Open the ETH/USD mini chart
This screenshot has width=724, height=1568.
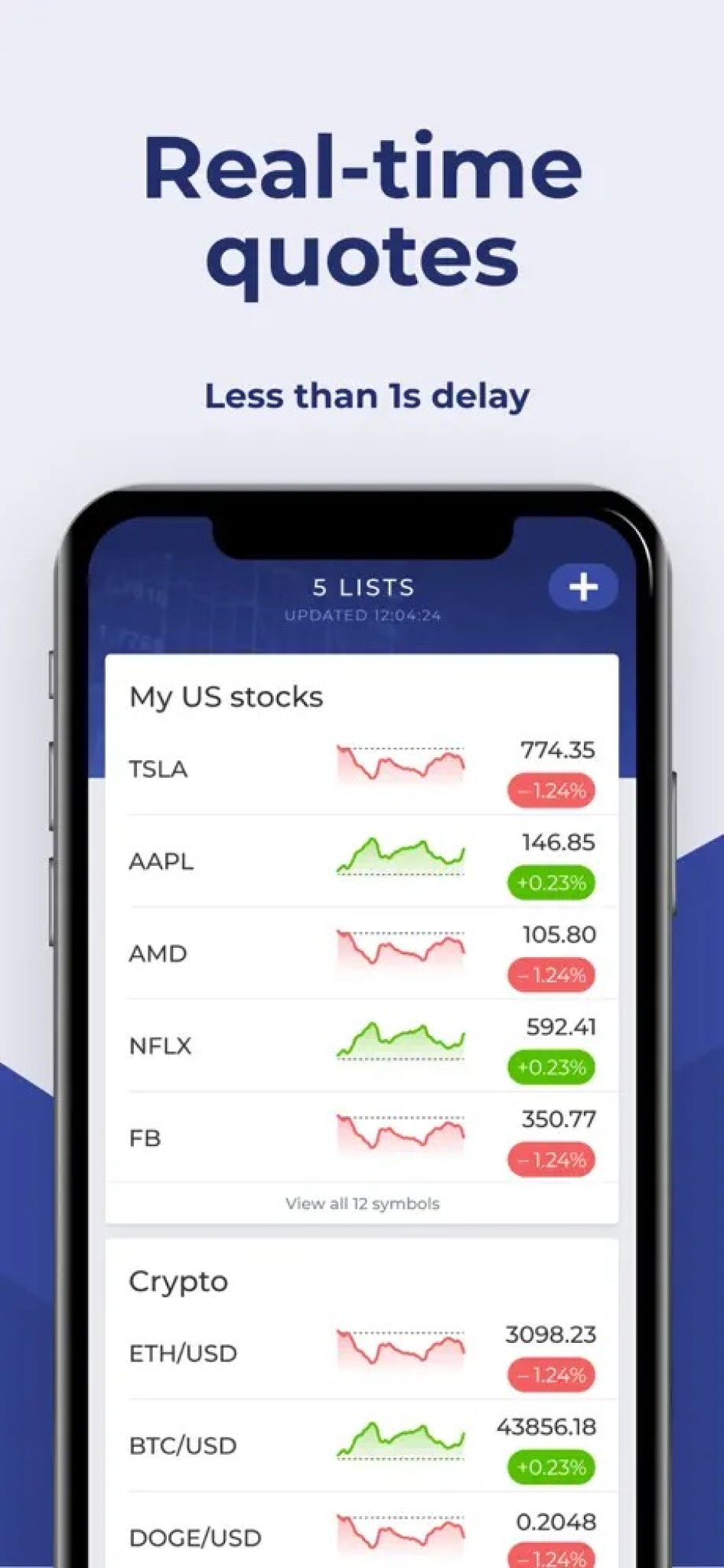[x=401, y=1347]
